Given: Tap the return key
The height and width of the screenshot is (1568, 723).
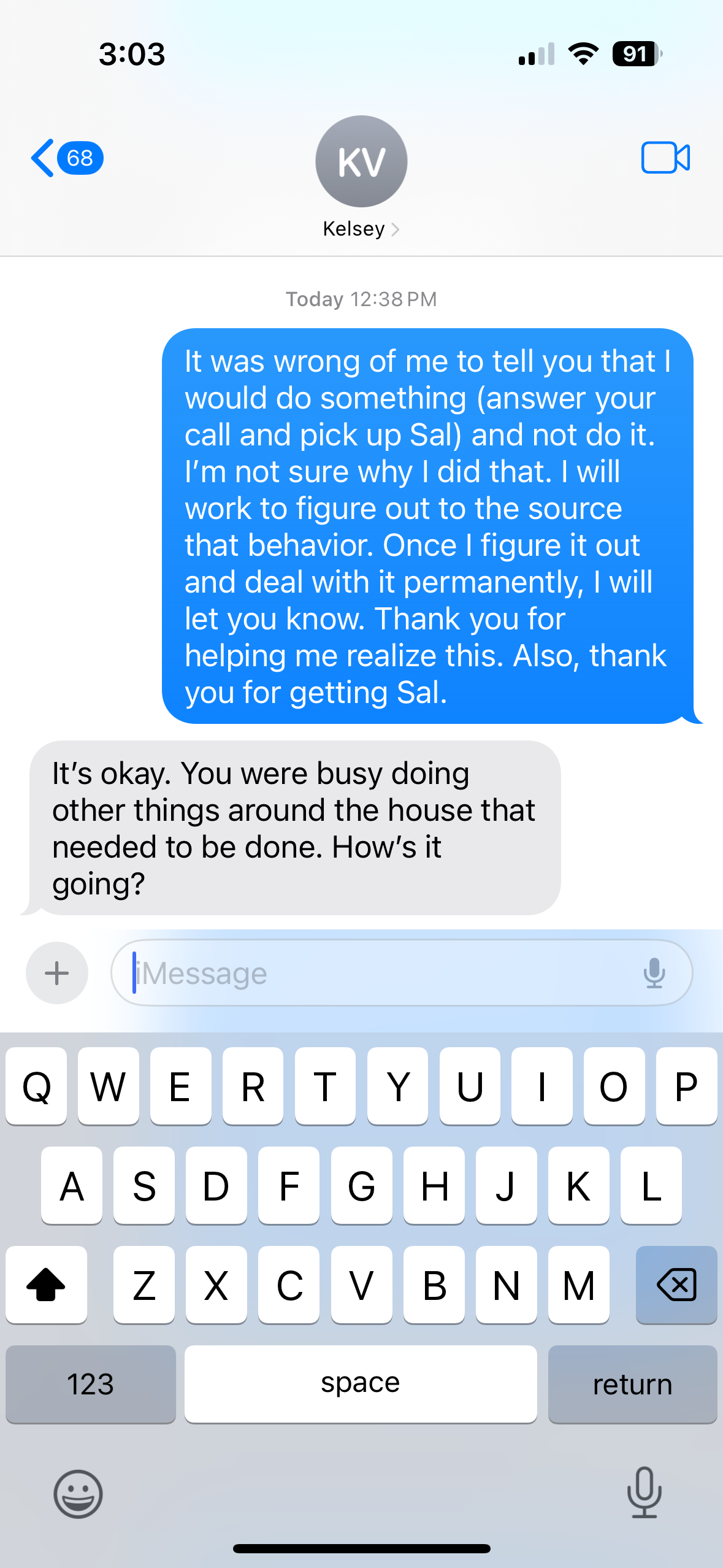Looking at the screenshot, I should 632,1384.
